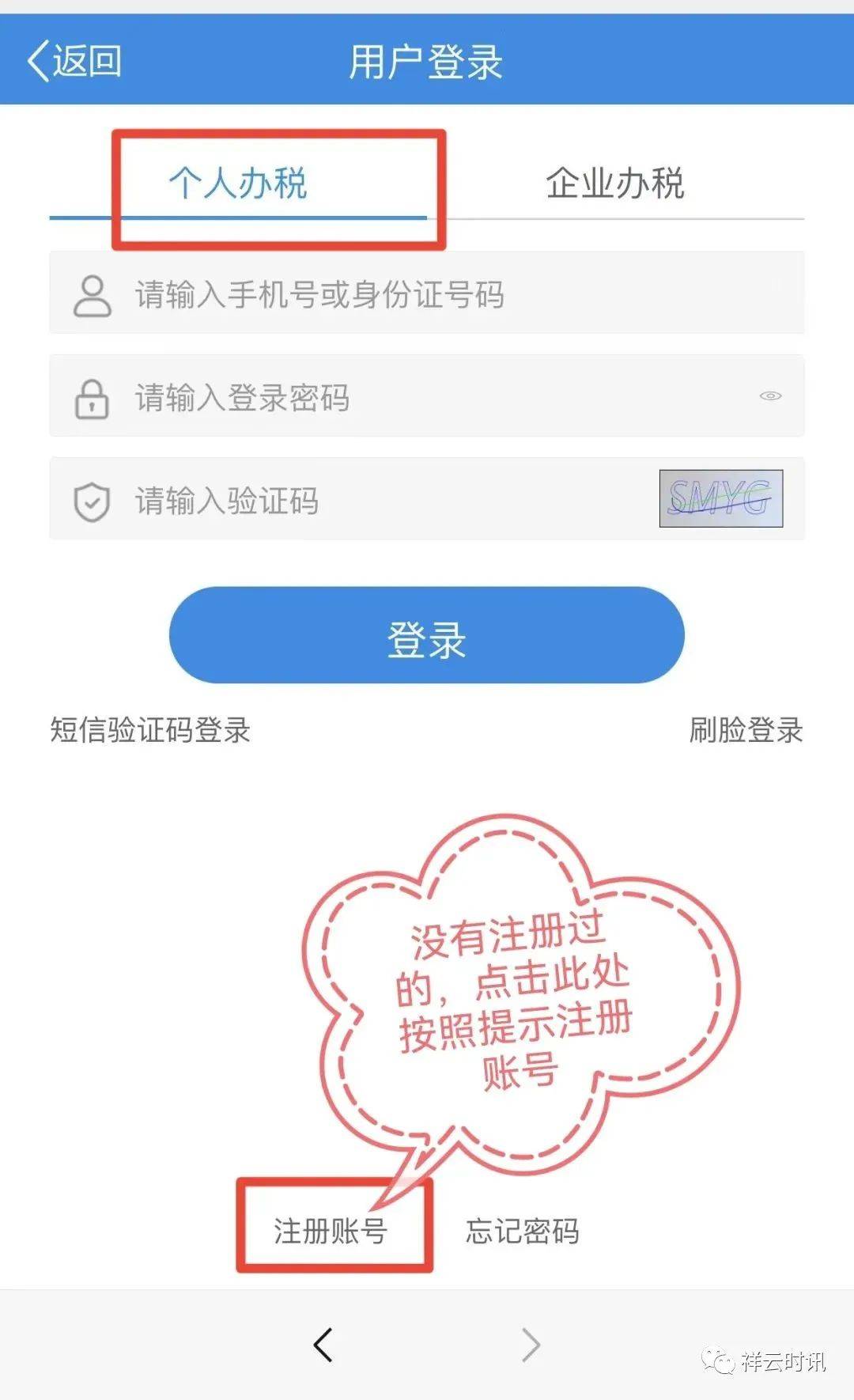Refresh the SMYG captcha image
Screen dimensions: 854x1400
(722, 497)
